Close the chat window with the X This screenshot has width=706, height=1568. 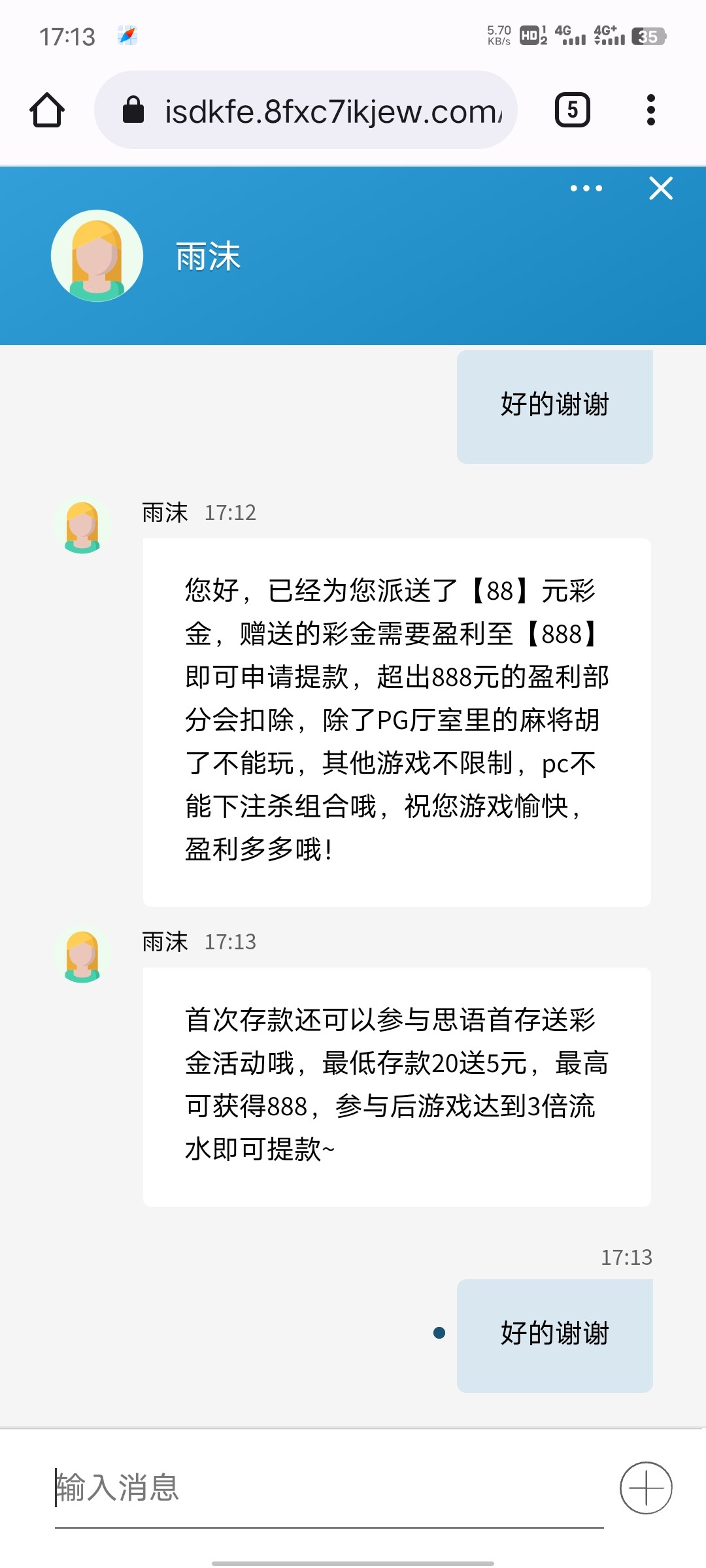coord(661,189)
